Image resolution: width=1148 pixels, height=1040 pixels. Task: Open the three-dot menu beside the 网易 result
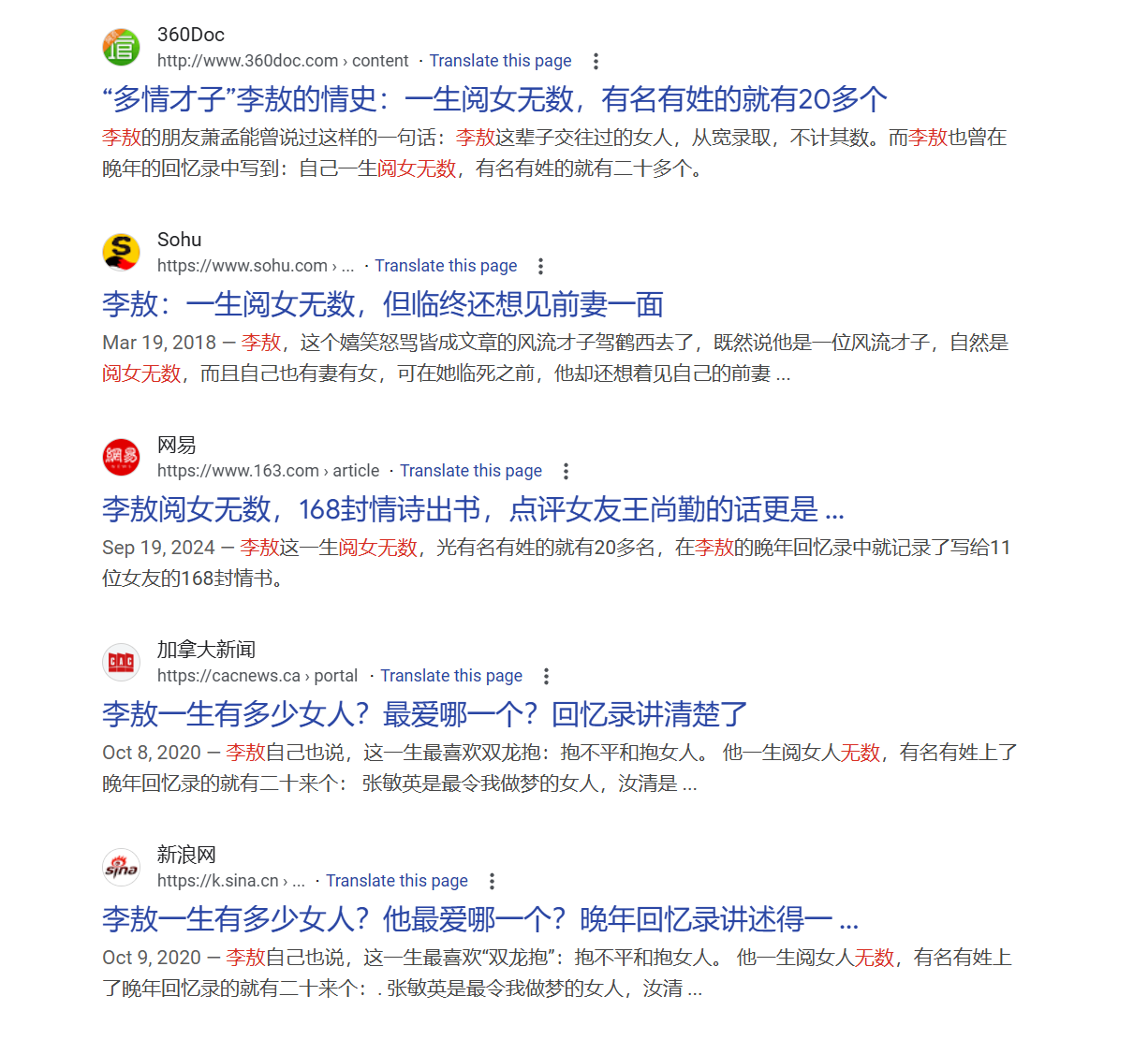(x=566, y=471)
